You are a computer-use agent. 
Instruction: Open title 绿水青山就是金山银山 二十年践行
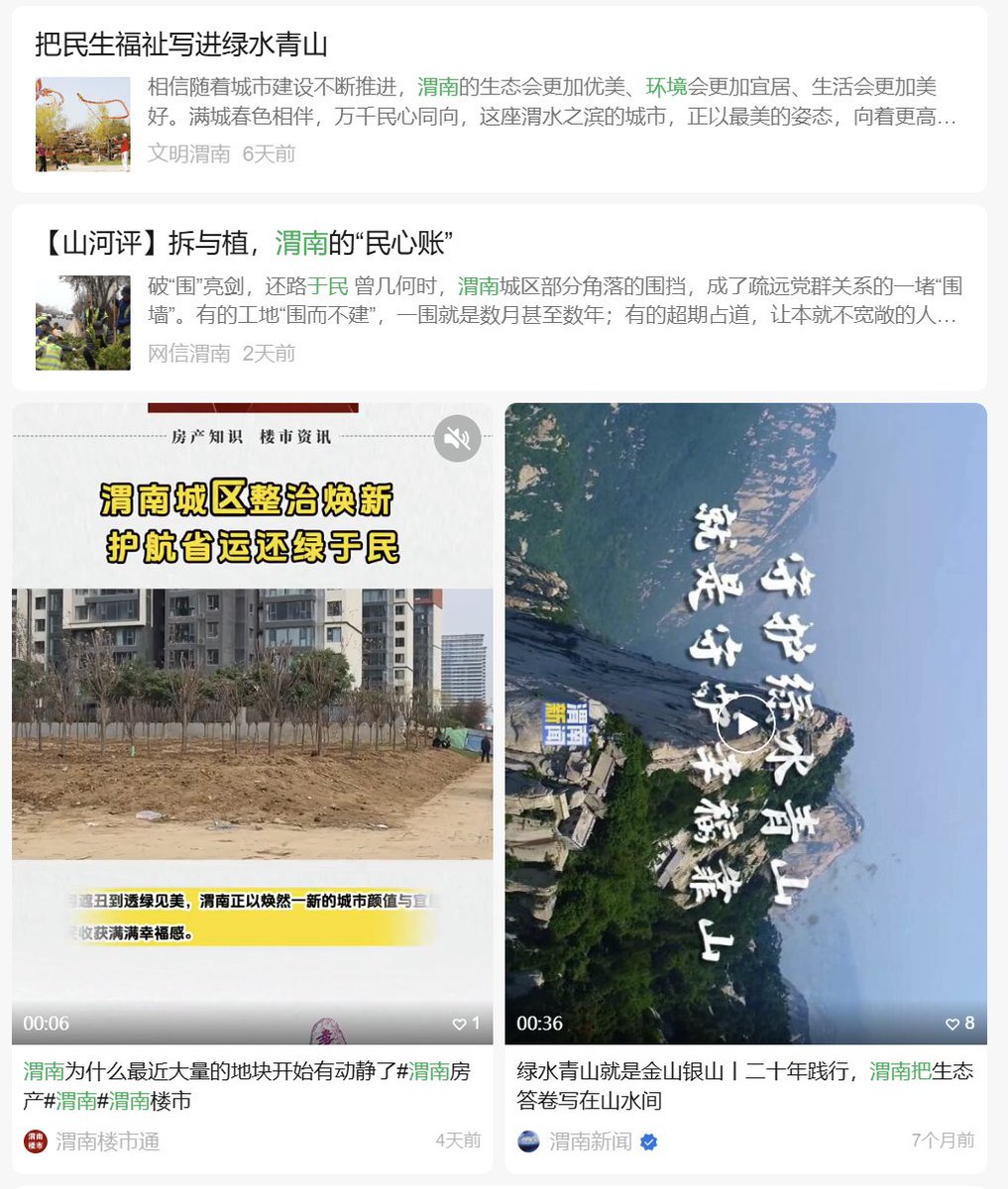coord(743,1086)
